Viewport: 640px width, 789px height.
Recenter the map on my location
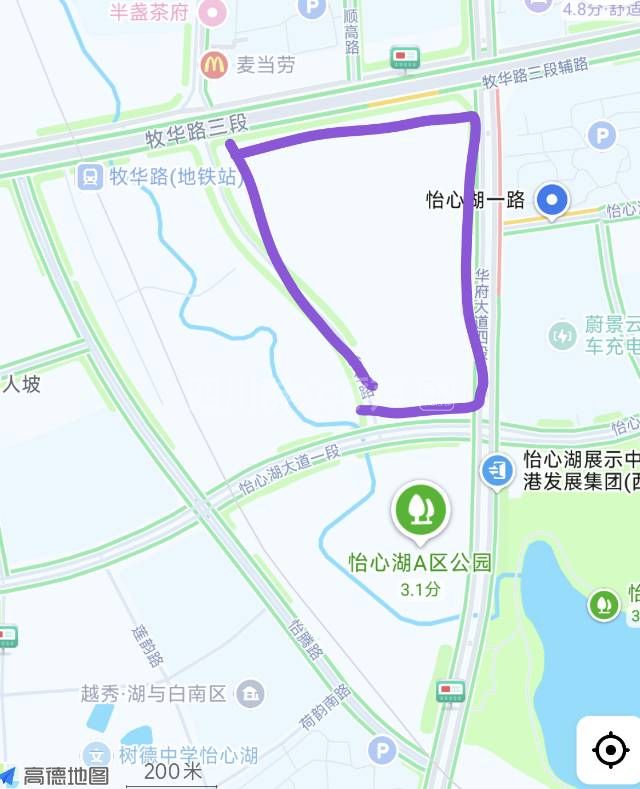pos(609,750)
